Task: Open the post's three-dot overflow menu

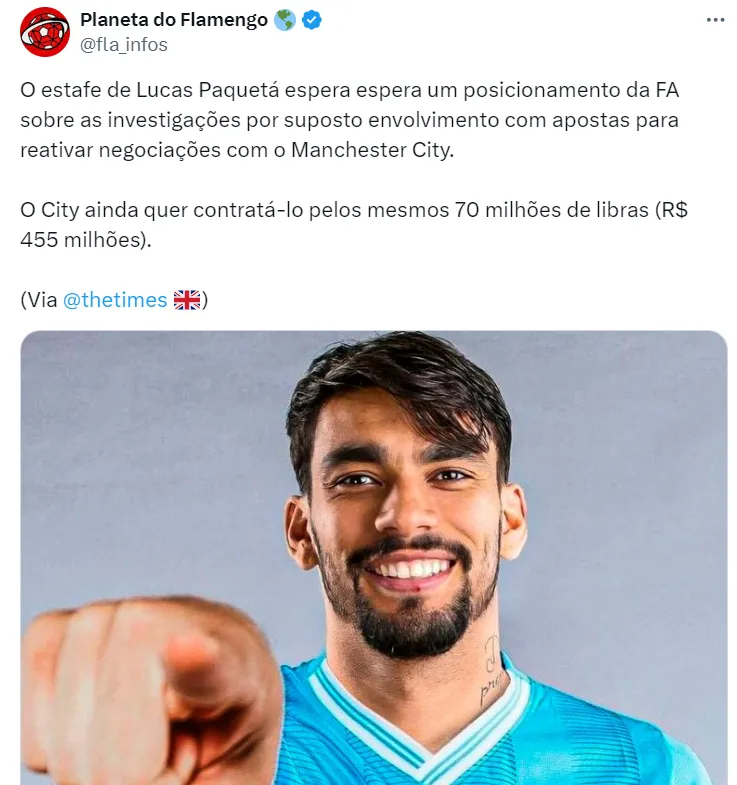Action: pyautogui.click(x=715, y=20)
